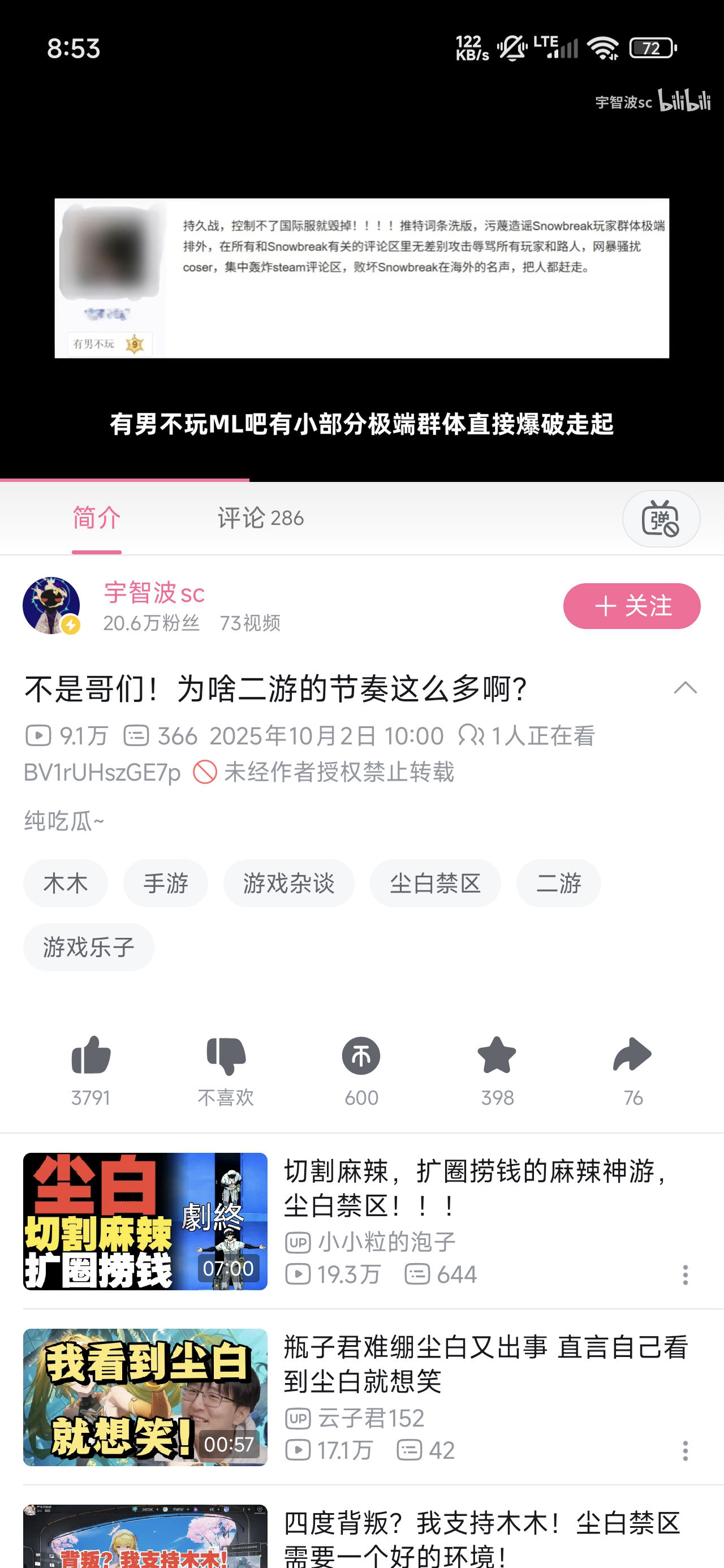Screen dimensions: 724x1568
Task: Follow 宇智波sc with the 关注 button
Action: [631, 606]
